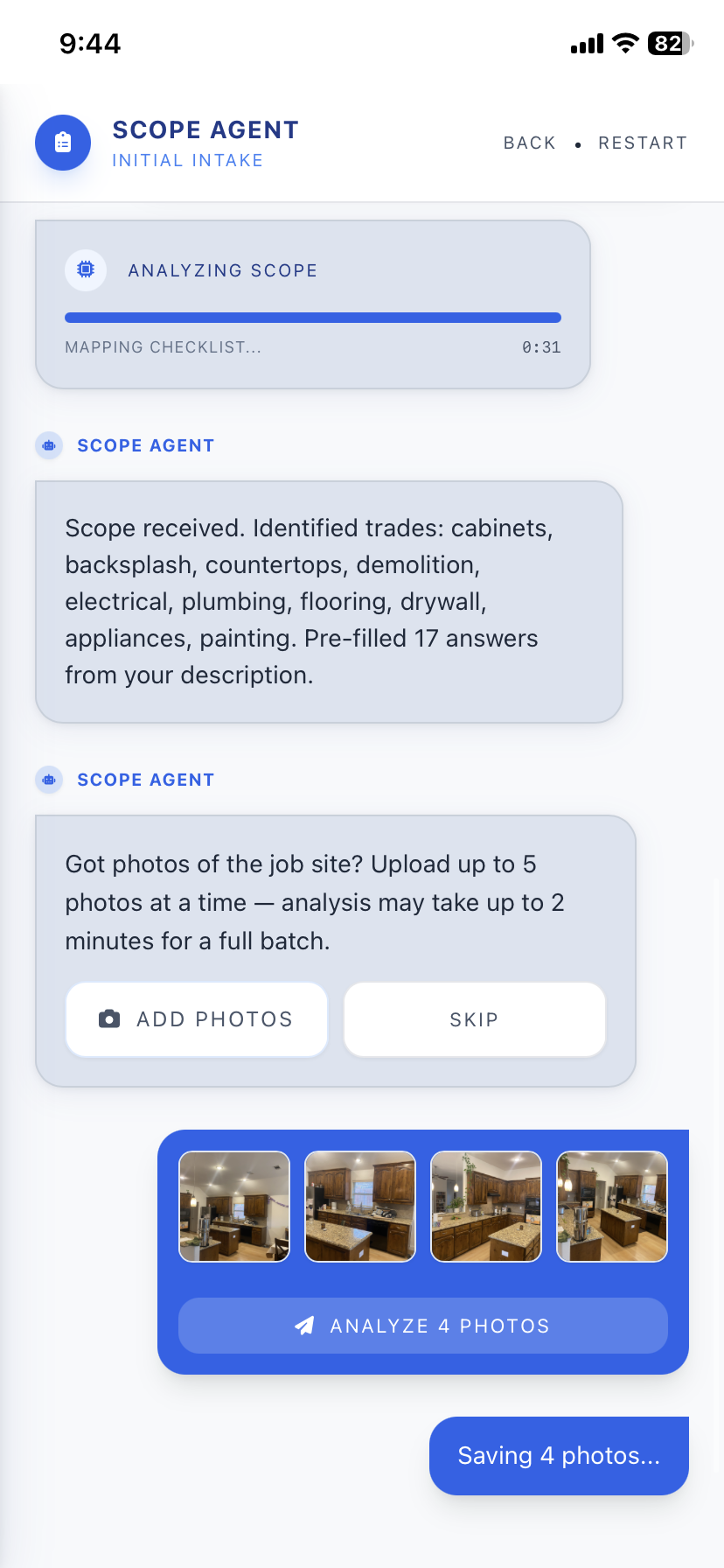Restart the intake via RESTART
This screenshot has width=724, height=1568.
click(x=643, y=143)
